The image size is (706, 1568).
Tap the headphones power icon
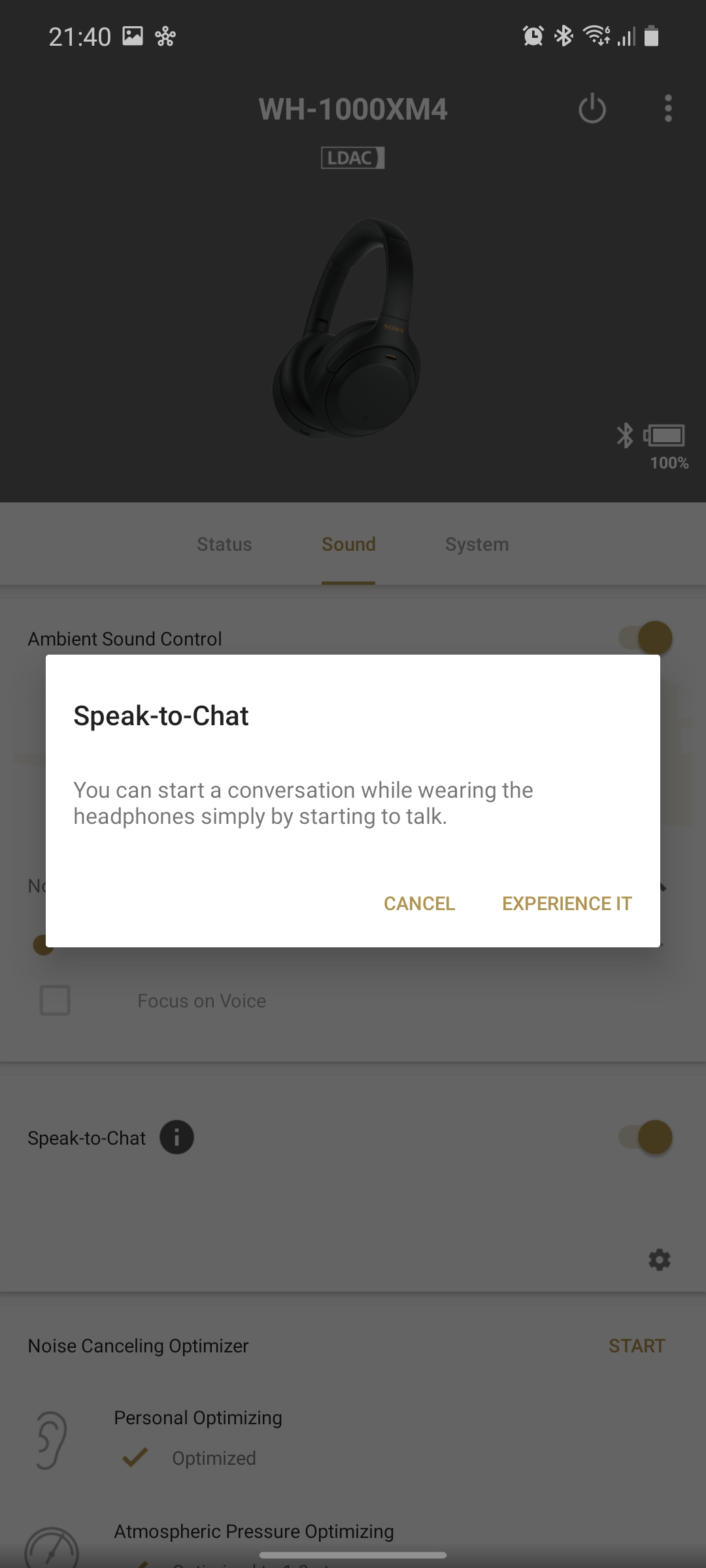pyautogui.click(x=592, y=108)
